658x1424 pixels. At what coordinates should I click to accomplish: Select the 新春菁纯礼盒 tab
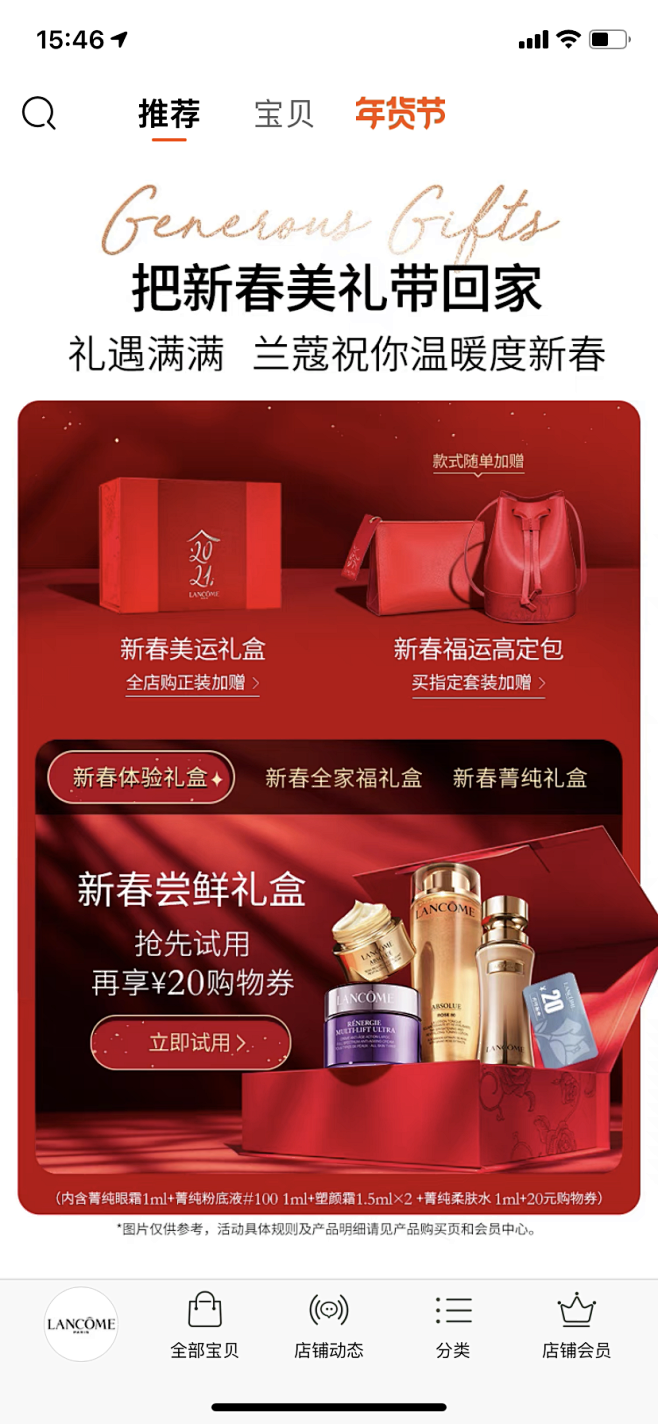click(x=520, y=778)
